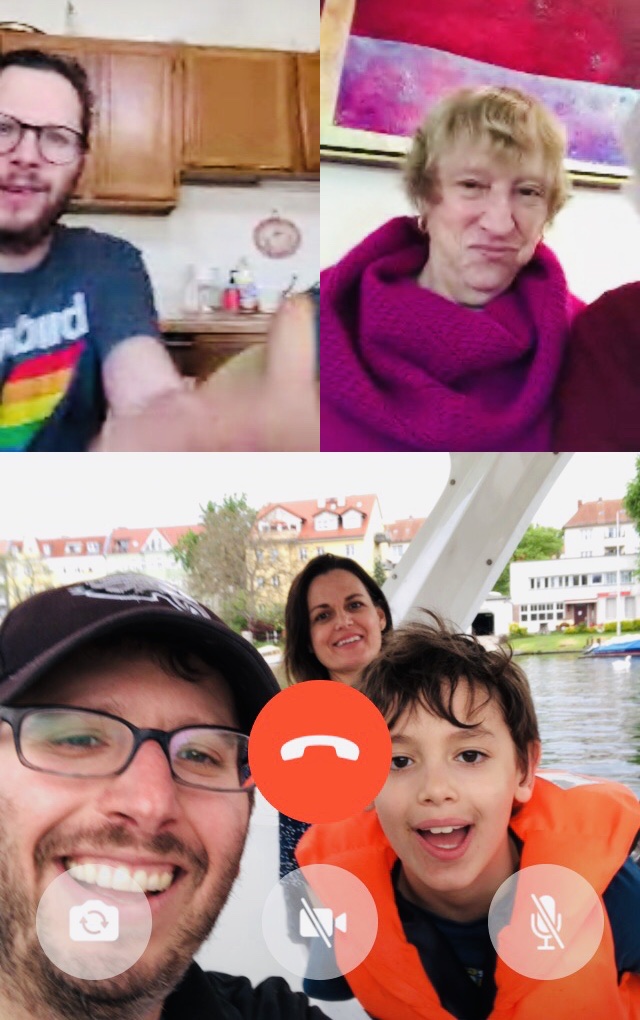
Task: Toggle the microphone mute
Action: 546,921
